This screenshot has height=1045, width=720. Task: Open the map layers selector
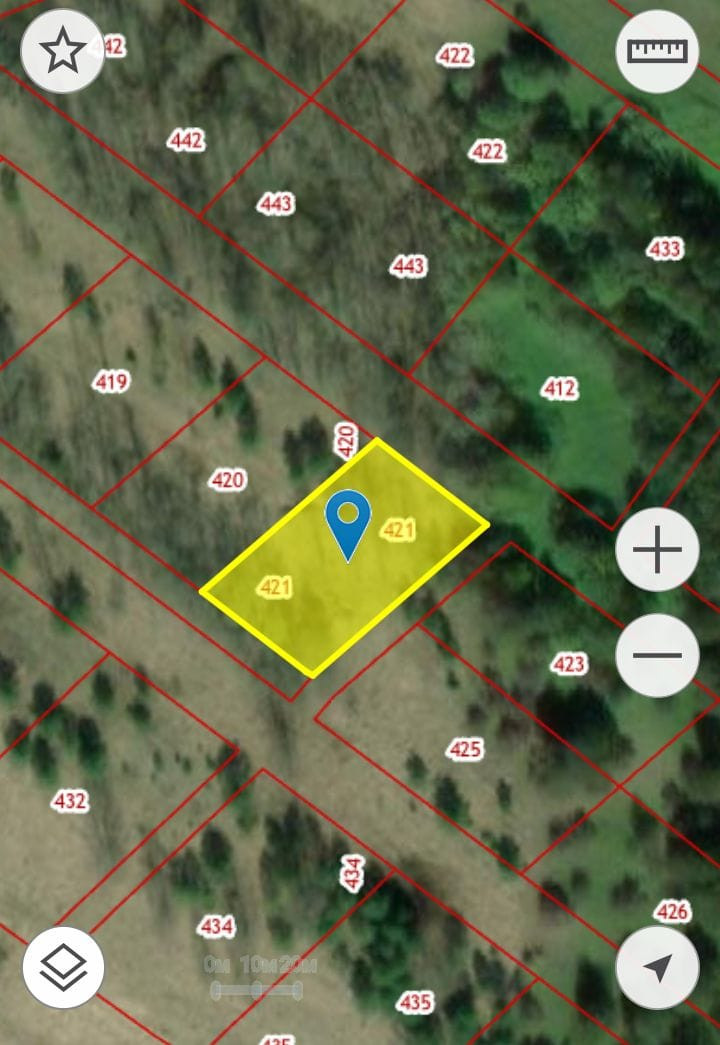pos(63,967)
